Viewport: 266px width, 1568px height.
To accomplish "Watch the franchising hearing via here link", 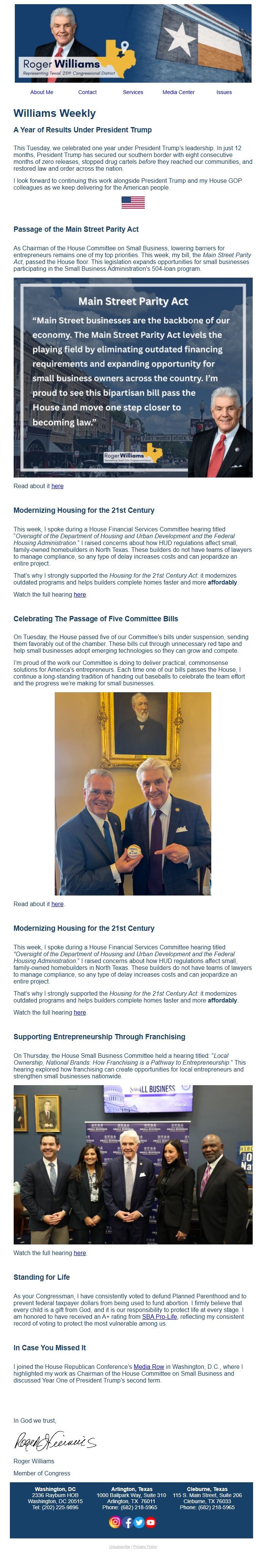I will tap(80, 1253).
